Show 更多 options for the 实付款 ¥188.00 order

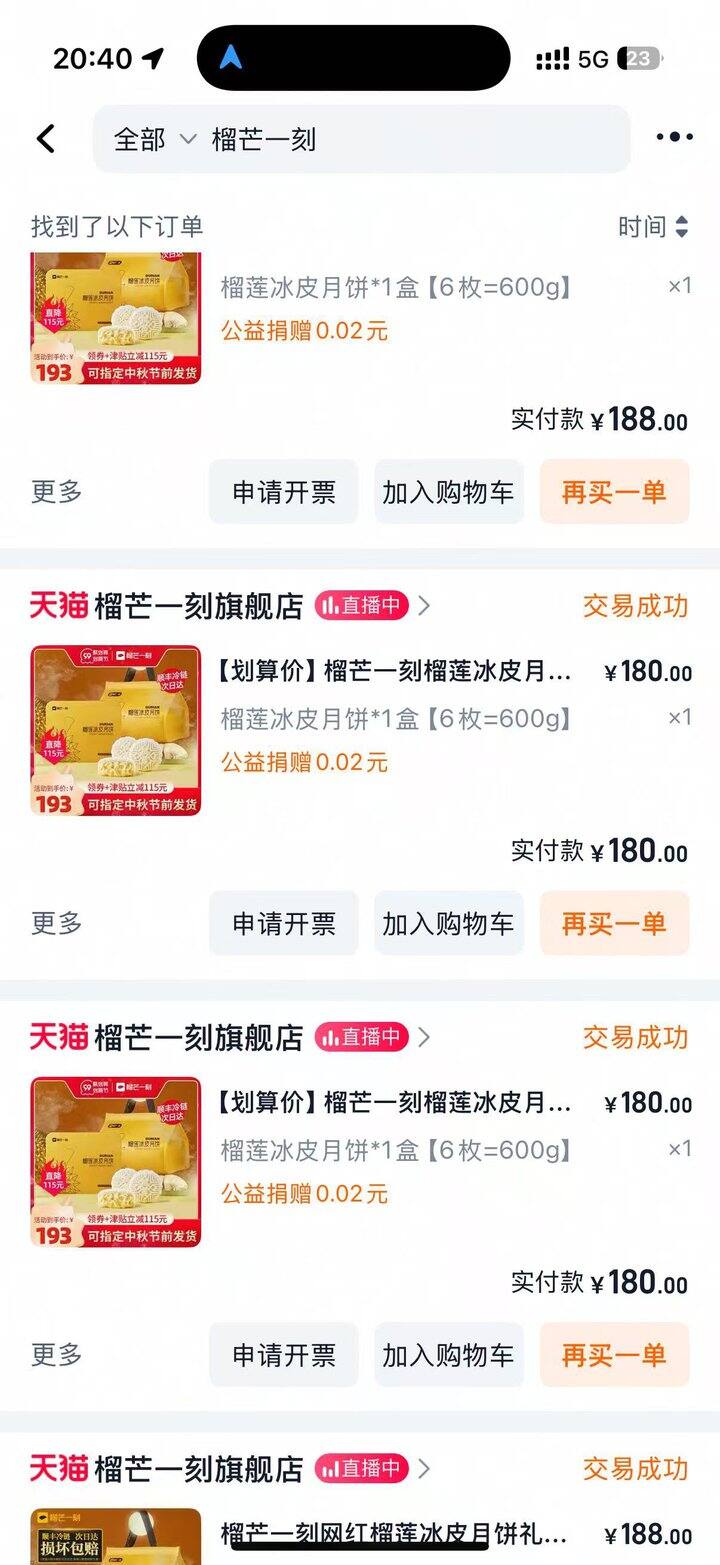[x=56, y=492]
